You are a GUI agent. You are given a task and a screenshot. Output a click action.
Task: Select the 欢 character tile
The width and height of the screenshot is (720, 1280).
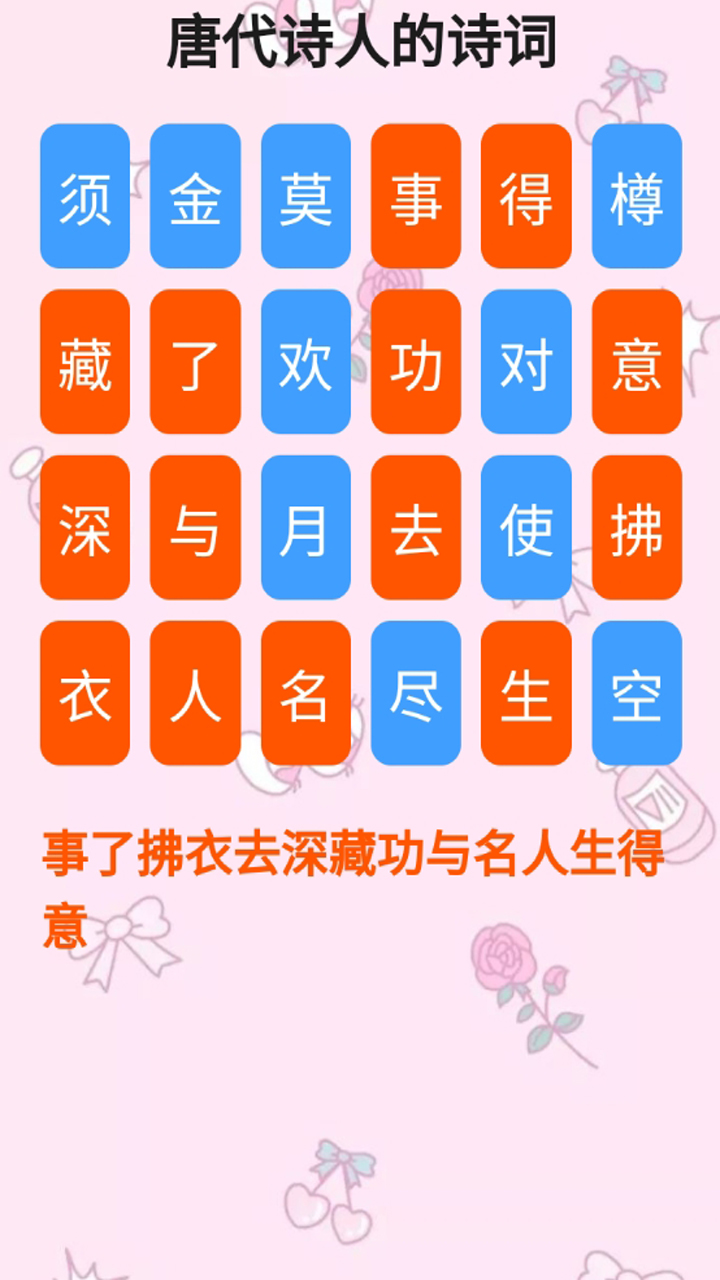305,362
